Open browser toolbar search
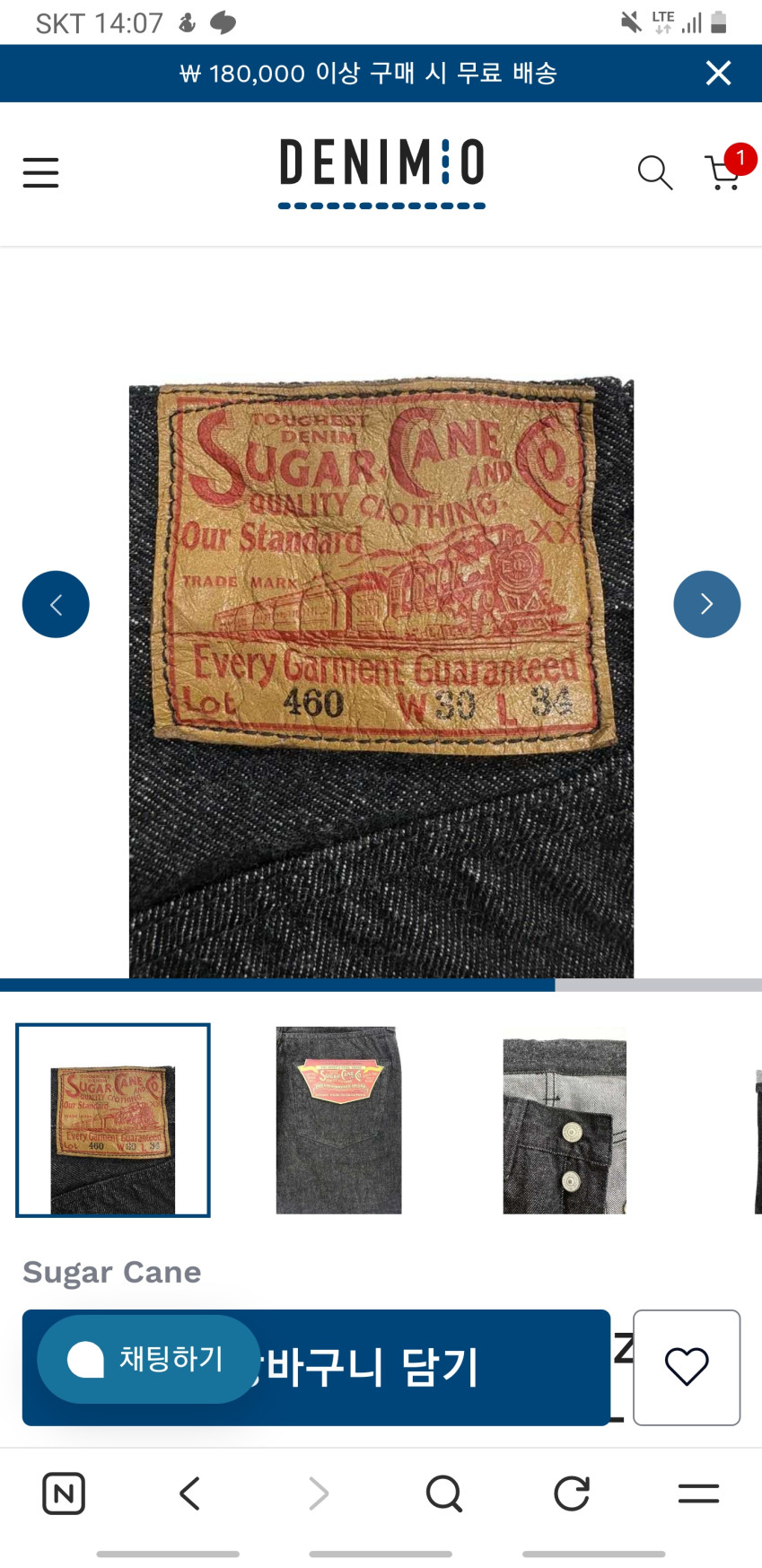Viewport: 762px width, 1568px height. [443, 1494]
